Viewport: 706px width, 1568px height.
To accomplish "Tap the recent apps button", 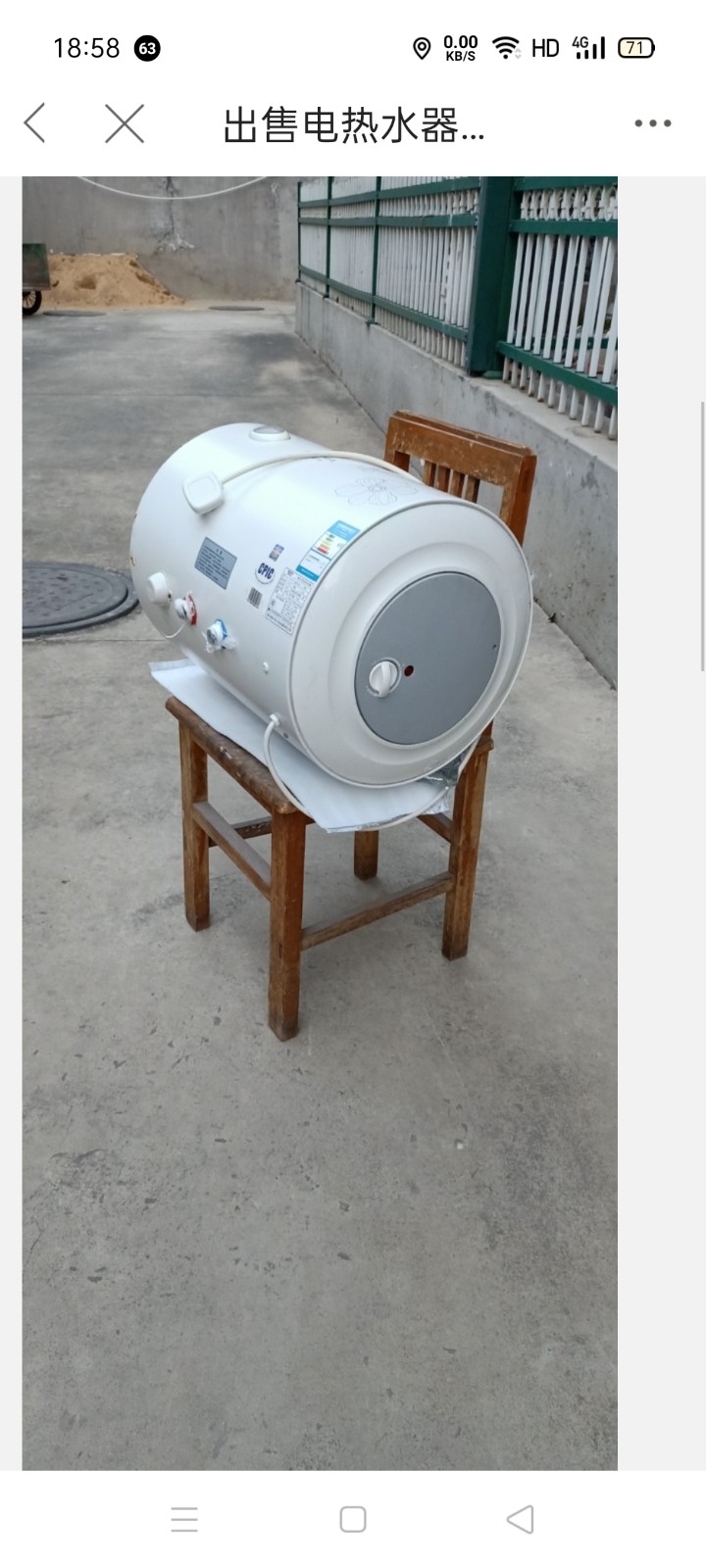I will tap(184, 1518).
